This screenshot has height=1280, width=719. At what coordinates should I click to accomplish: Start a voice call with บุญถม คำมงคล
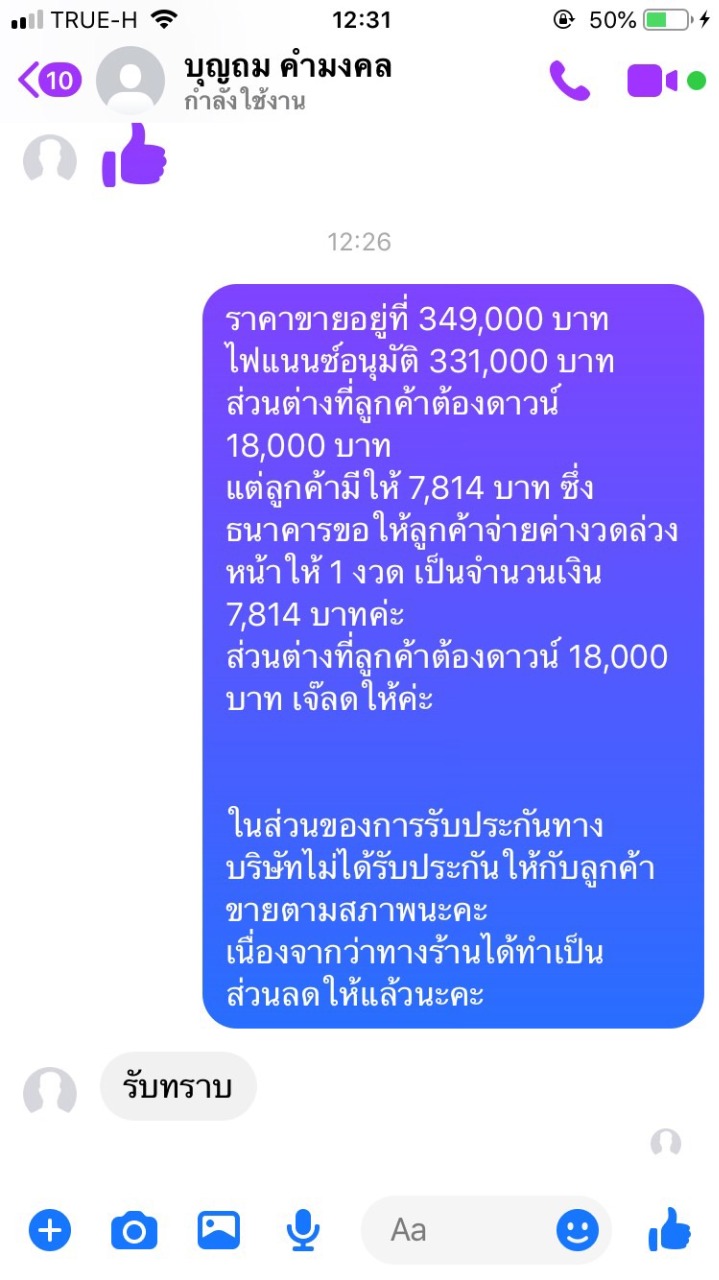[570, 81]
